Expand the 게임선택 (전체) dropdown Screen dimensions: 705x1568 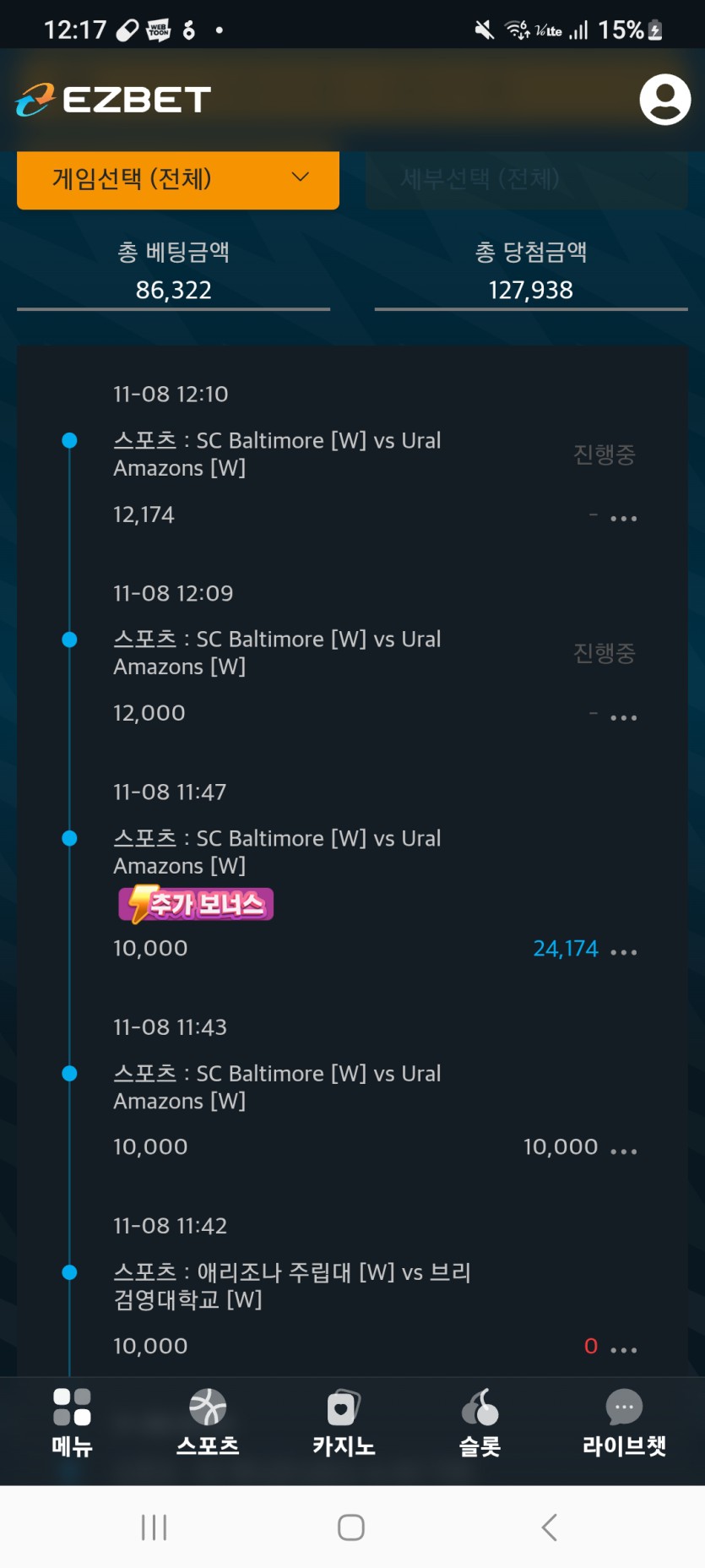pos(178,179)
